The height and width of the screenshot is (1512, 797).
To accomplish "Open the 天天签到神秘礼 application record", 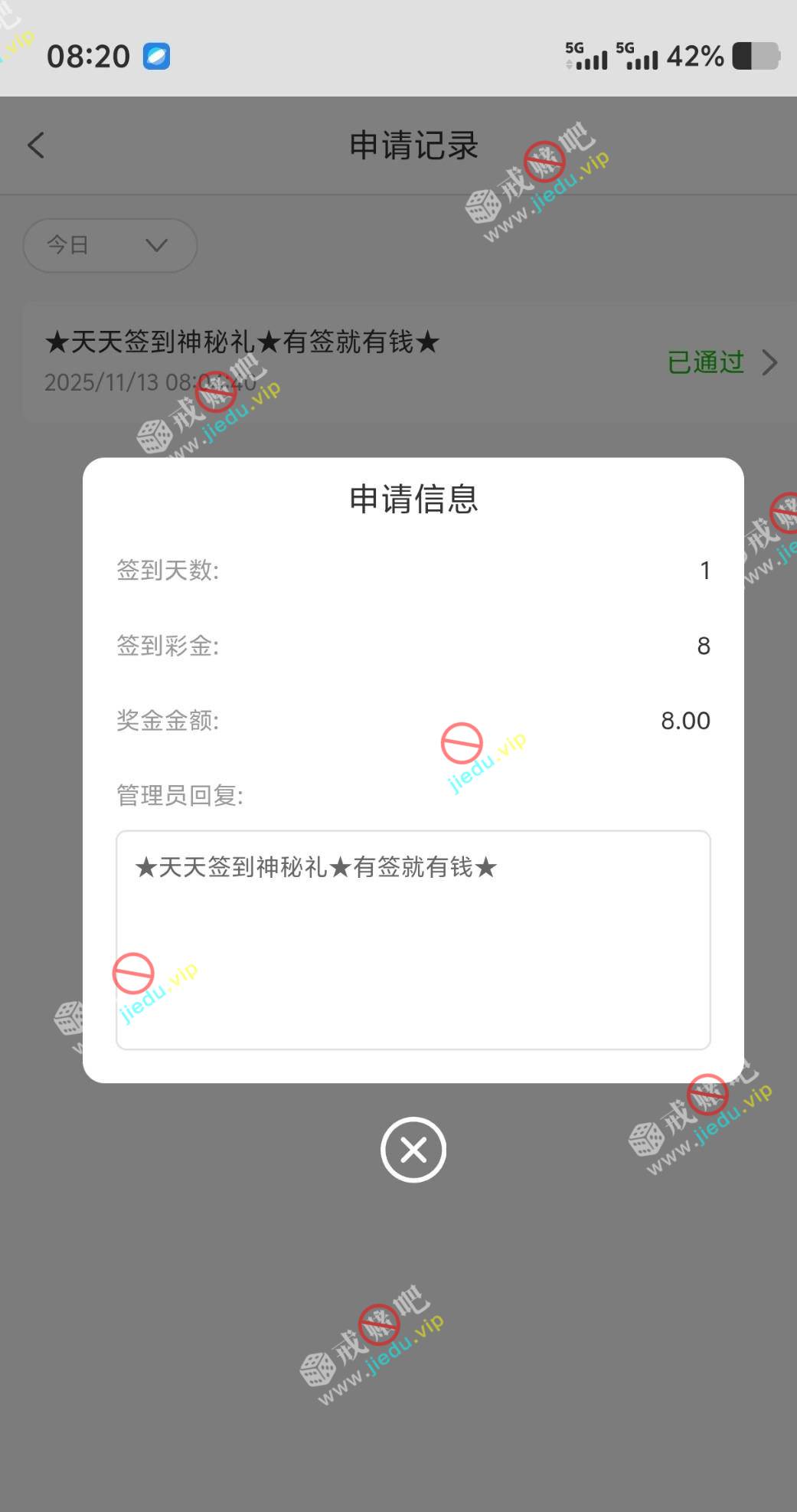I will [410, 362].
